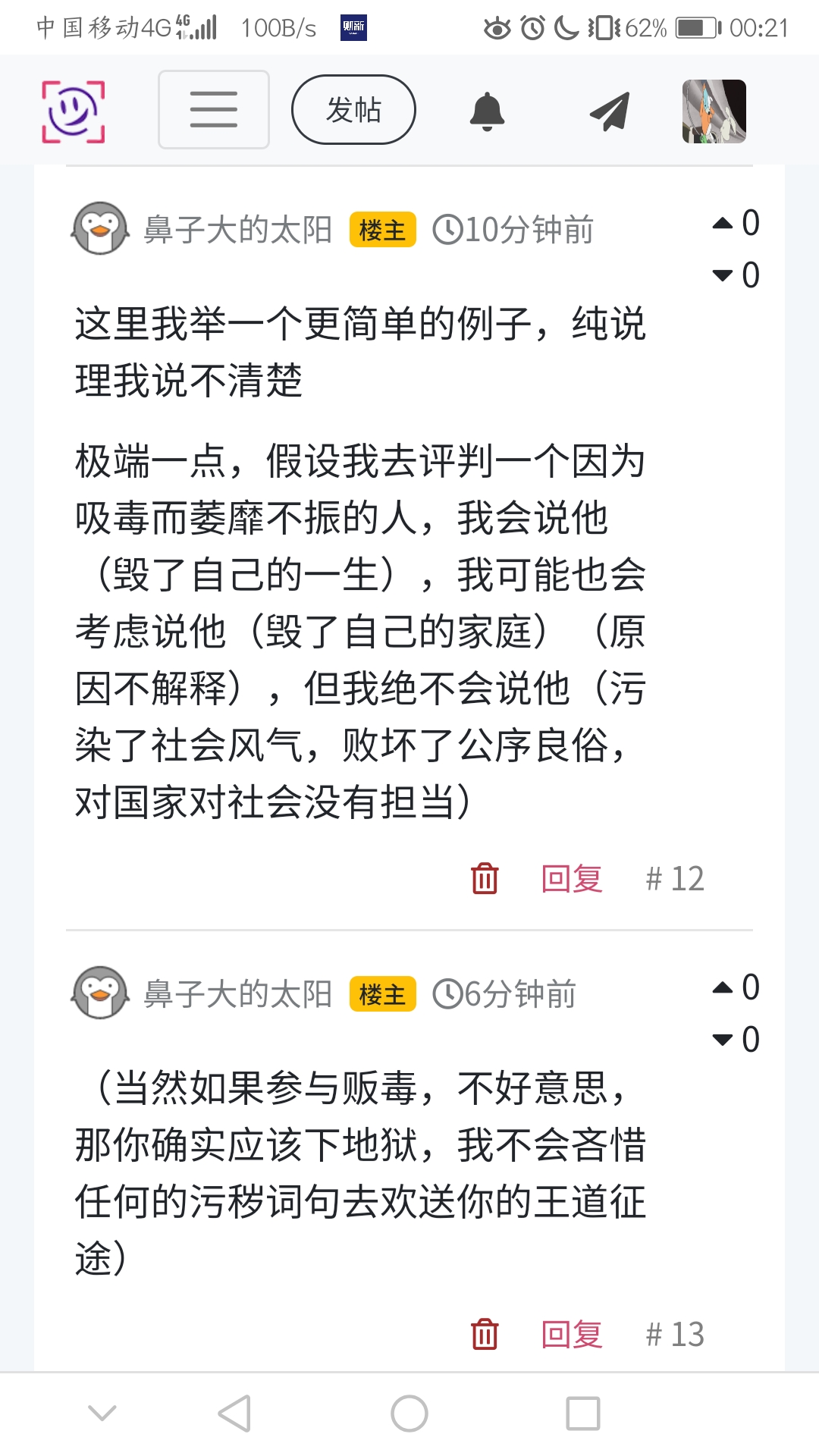Delete comment #13 with trash icon

click(485, 1334)
